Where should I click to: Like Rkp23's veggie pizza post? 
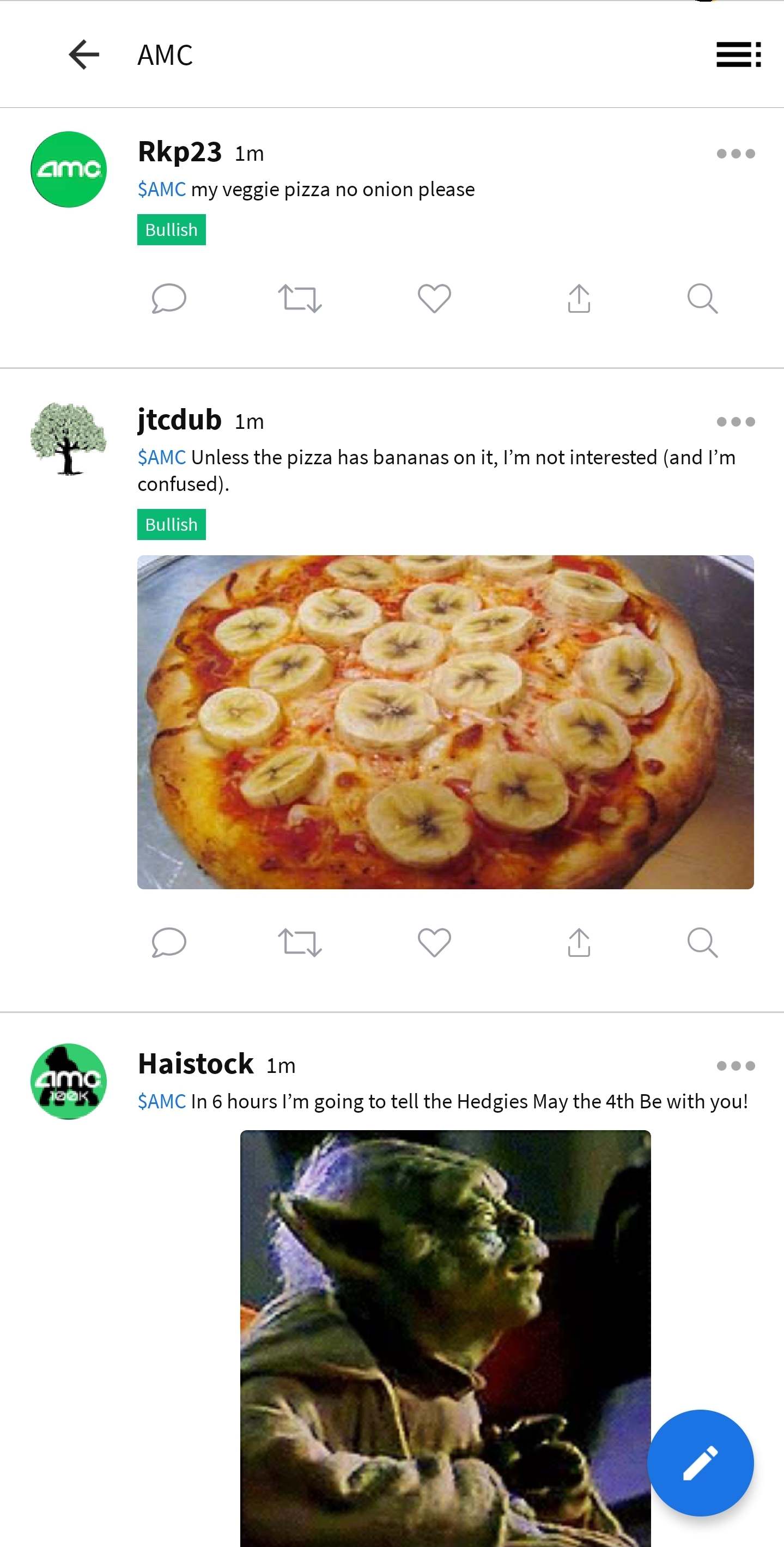pos(434,298)
